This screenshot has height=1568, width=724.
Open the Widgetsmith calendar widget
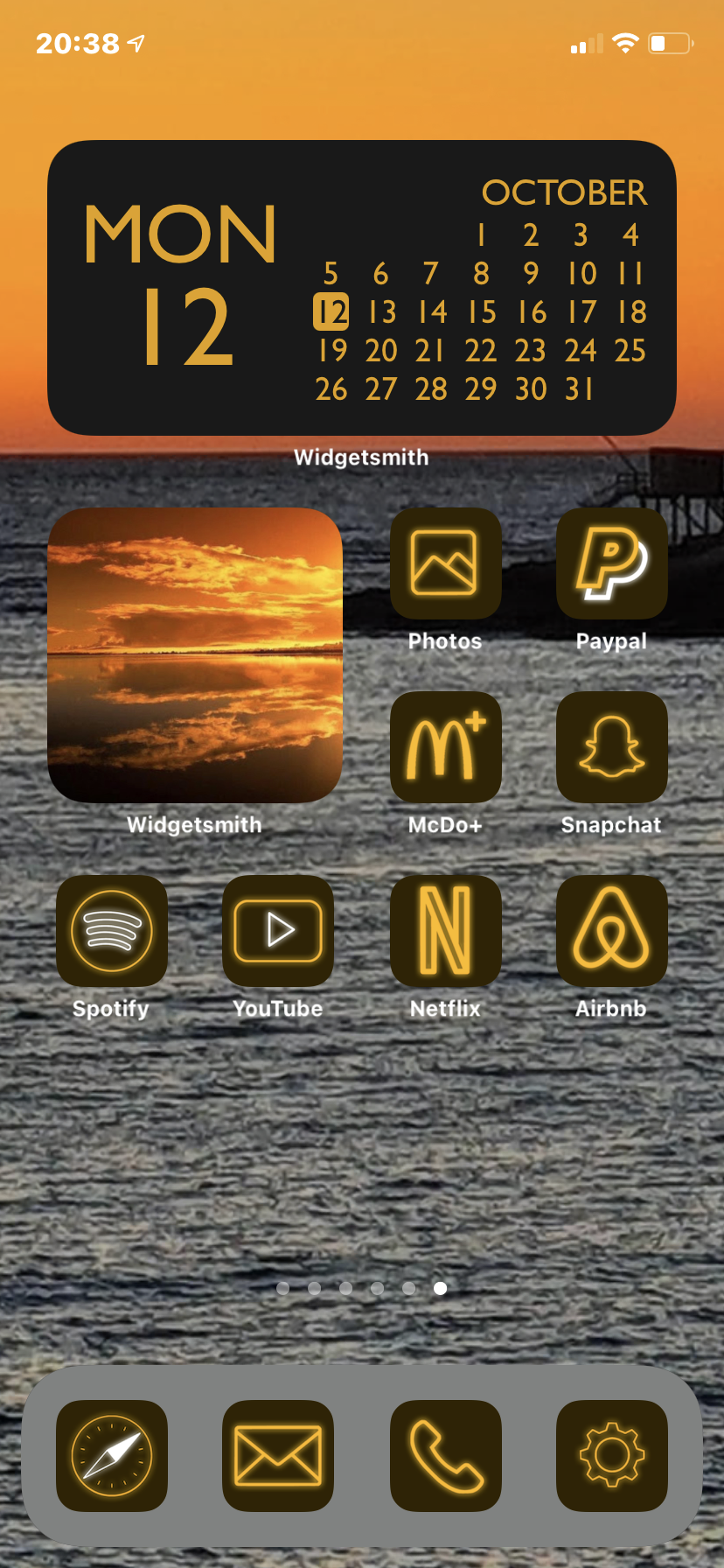click(x=361, y=287)
